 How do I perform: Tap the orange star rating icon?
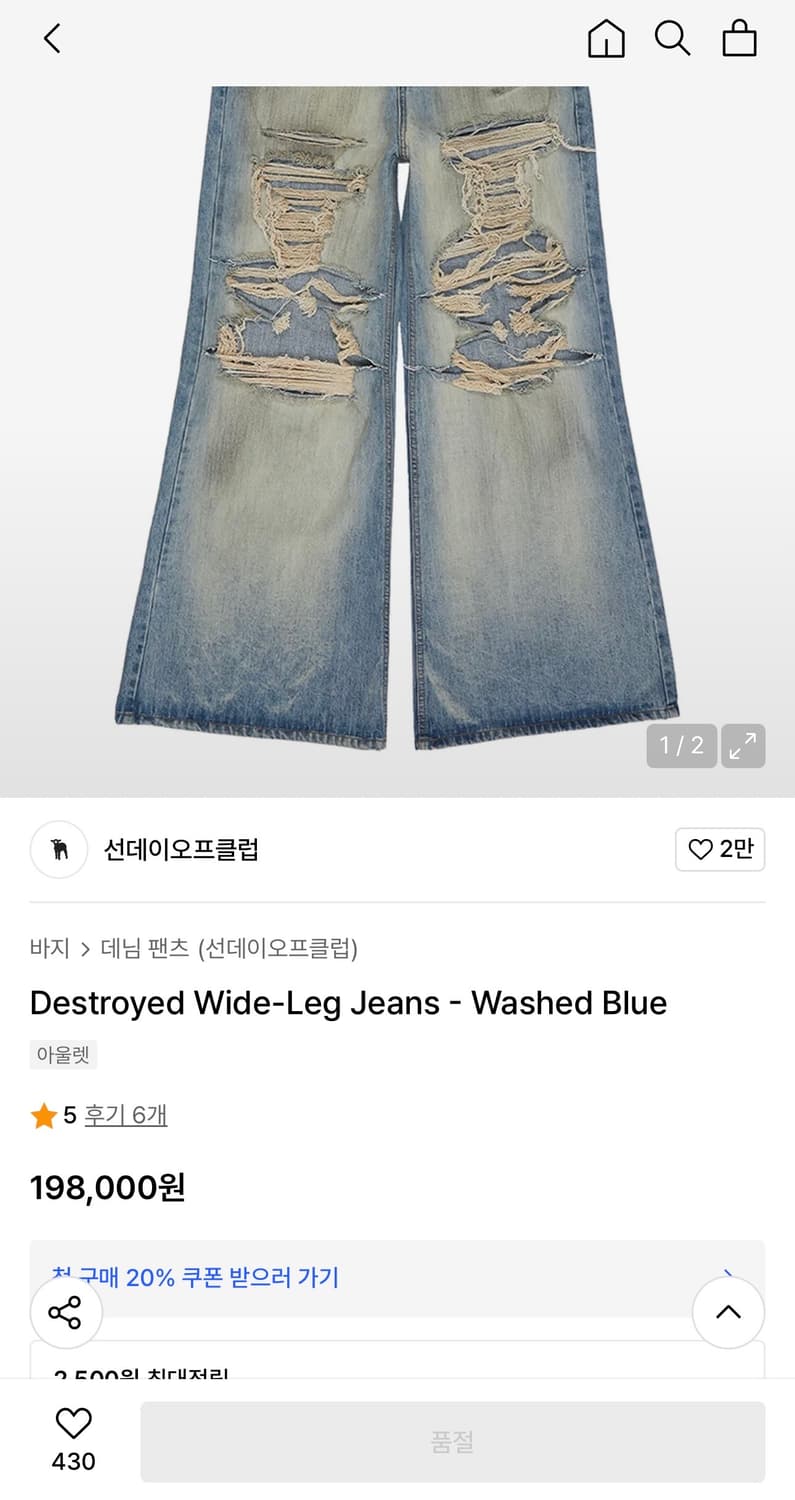tap(44, 1116)
